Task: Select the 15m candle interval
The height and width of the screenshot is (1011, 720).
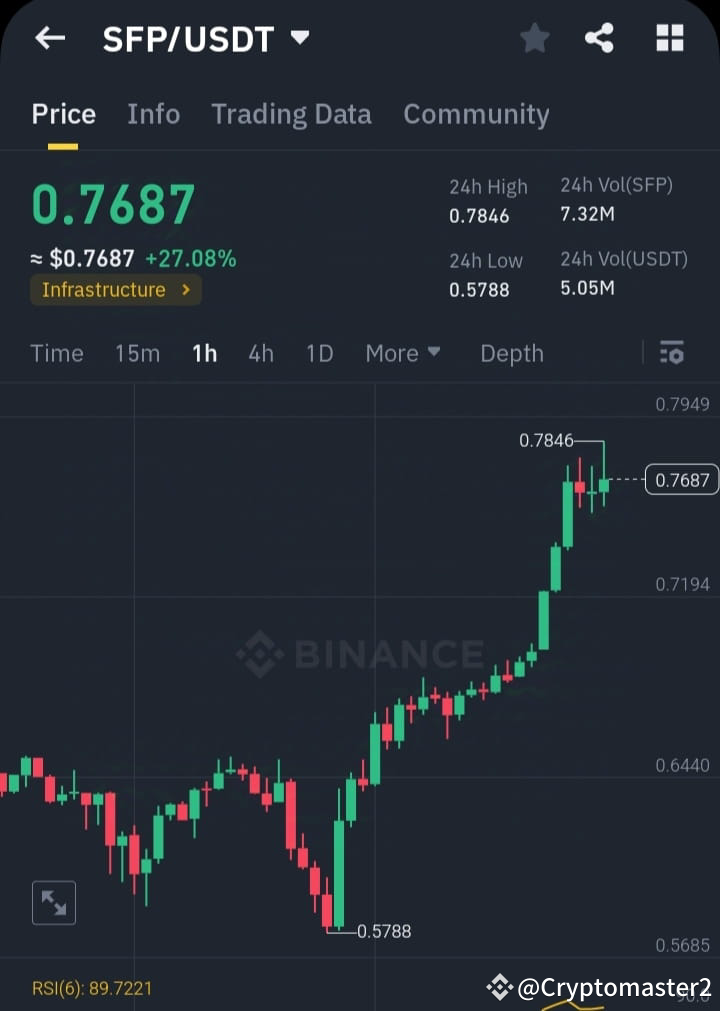Action: pos(137,353)
